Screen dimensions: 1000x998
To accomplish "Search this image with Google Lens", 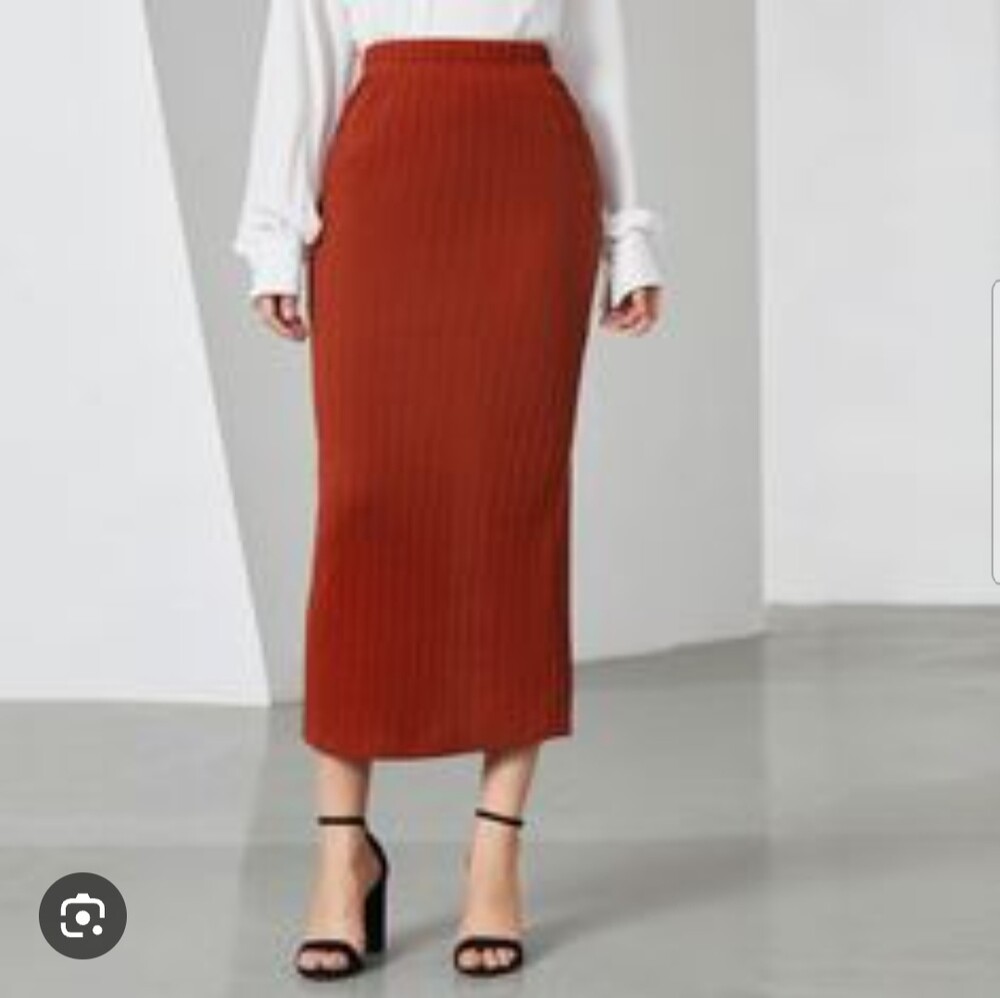I will pyautogui.click(x=82, y=916).
